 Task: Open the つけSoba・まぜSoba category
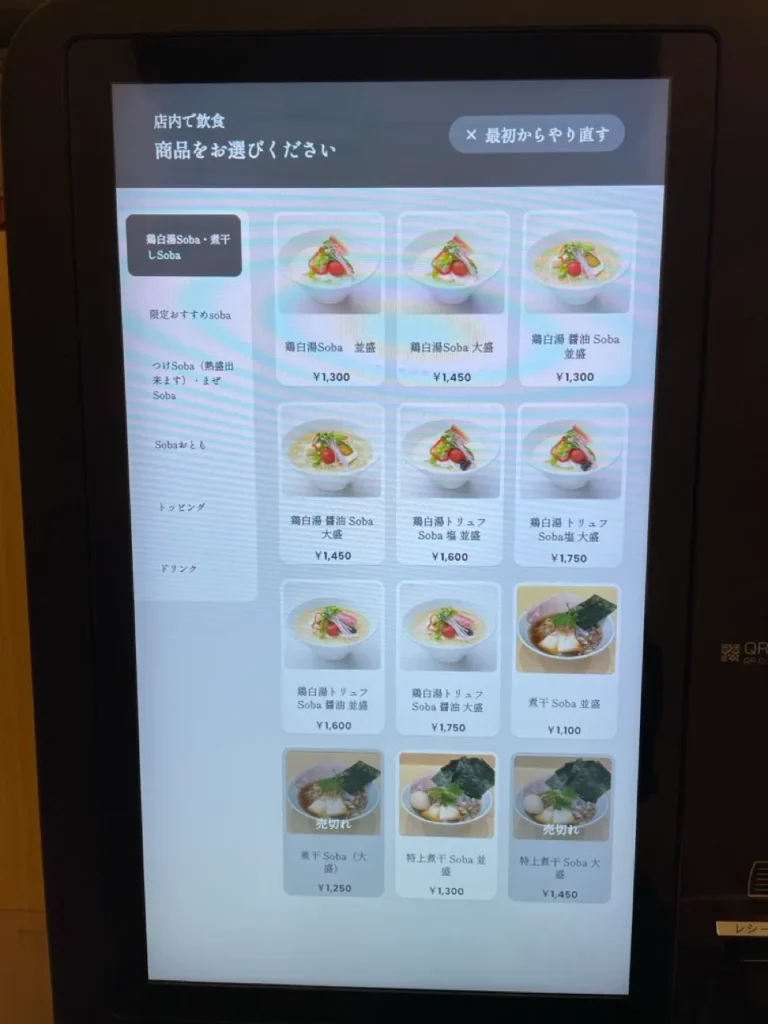(192, 380)
